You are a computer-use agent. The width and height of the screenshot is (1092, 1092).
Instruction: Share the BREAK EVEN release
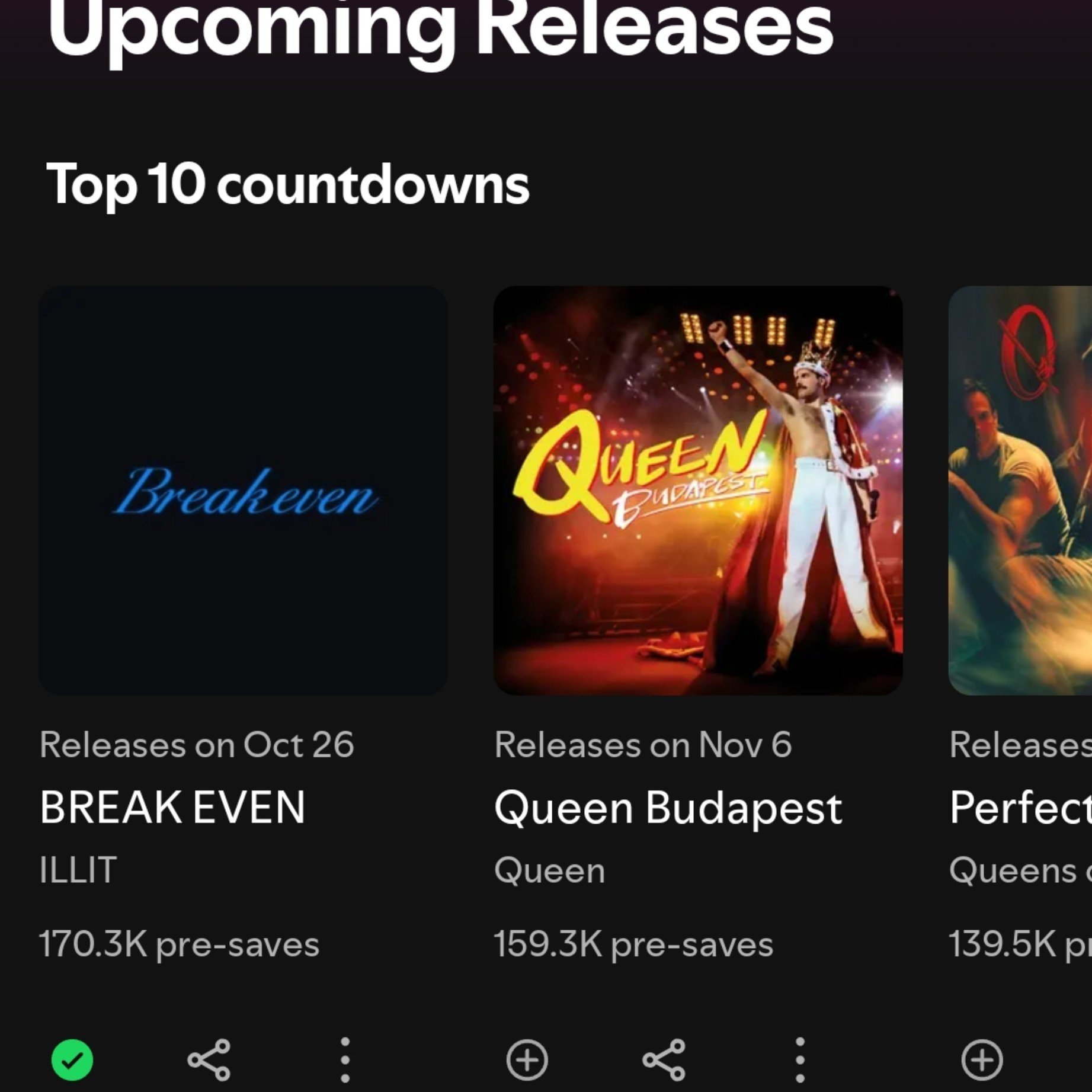pos(209,1059)
